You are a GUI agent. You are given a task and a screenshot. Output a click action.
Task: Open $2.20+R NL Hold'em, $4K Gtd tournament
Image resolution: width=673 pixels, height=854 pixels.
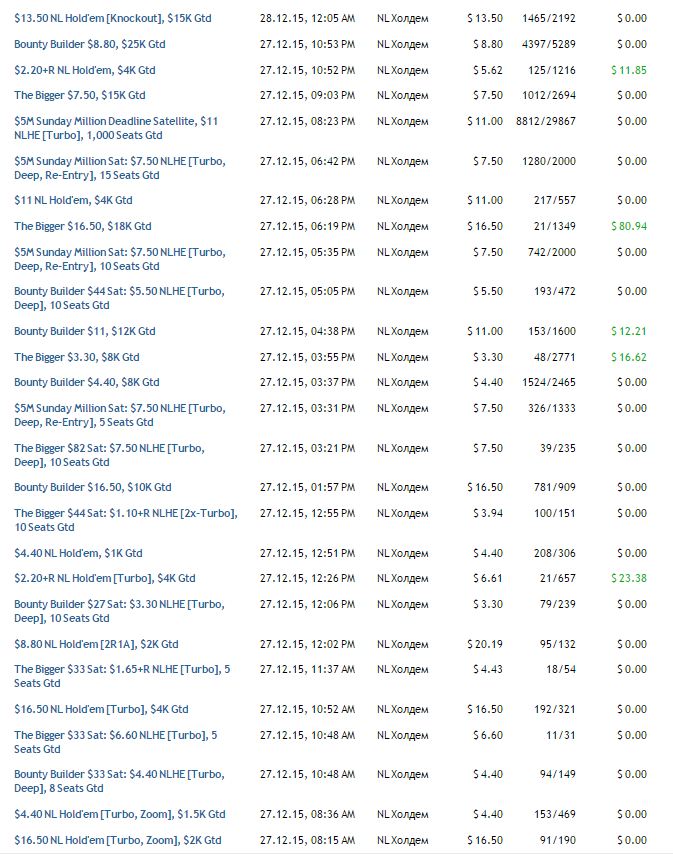[85, 70]
